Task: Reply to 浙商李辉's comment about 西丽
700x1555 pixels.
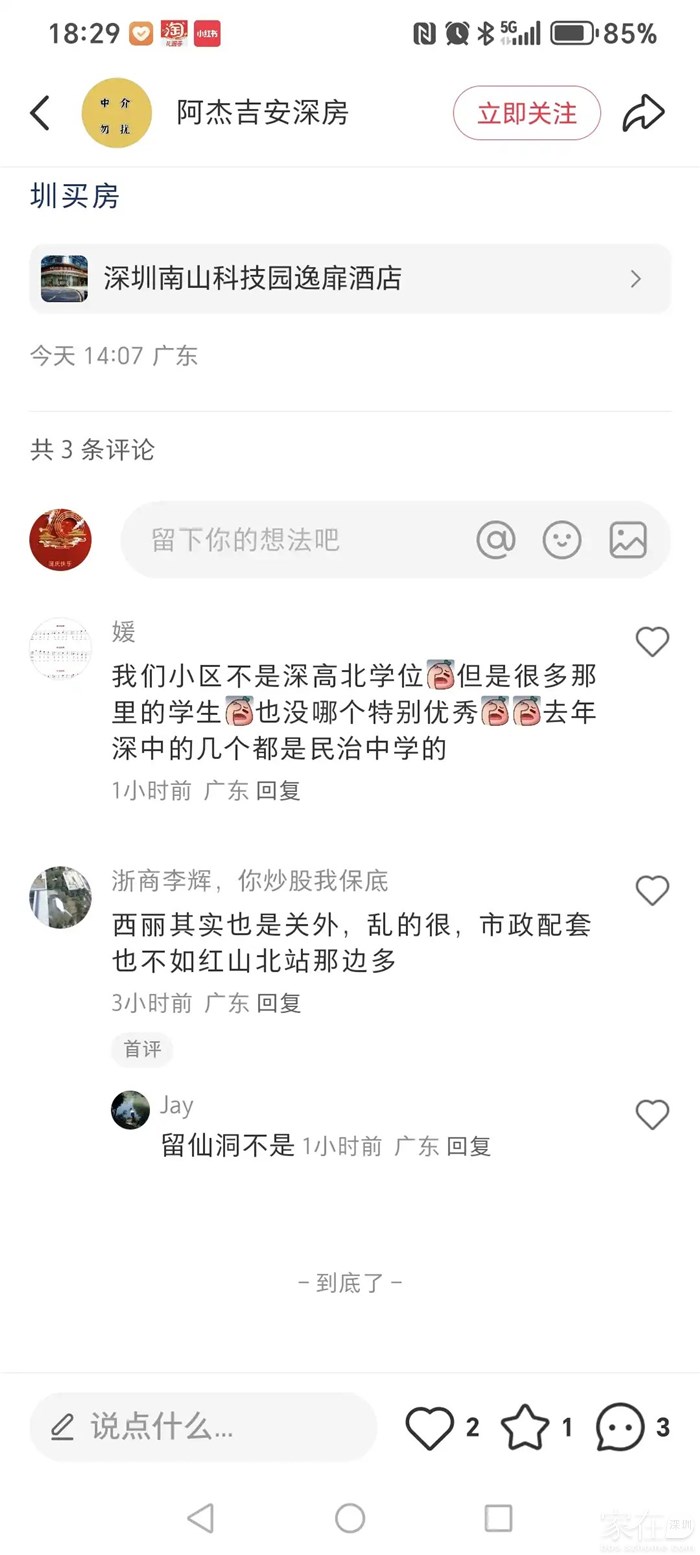Action: [x=278, y=1003]
